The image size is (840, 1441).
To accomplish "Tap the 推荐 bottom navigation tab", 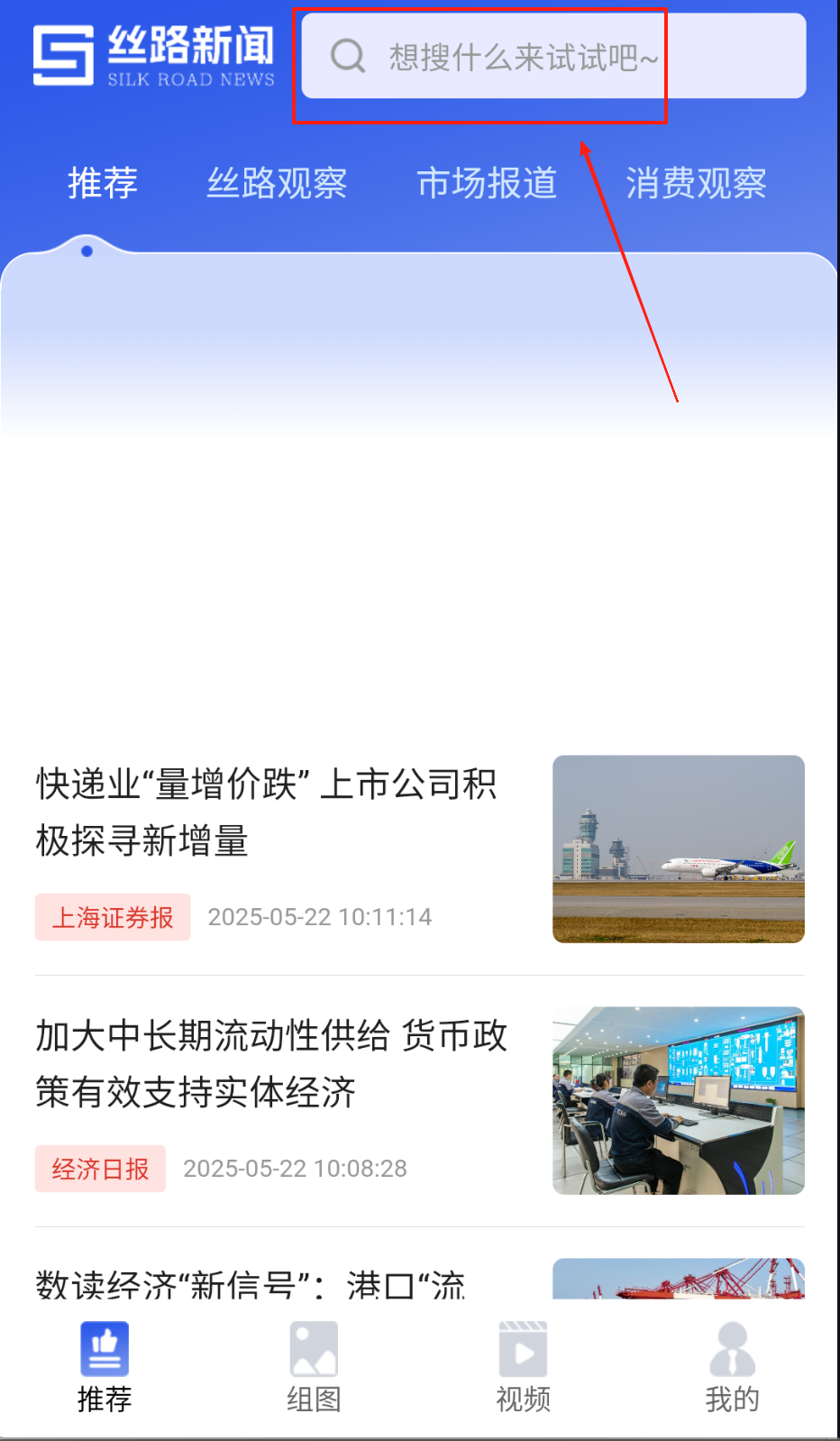I will pyautogui.click(x=105, y=1368).
